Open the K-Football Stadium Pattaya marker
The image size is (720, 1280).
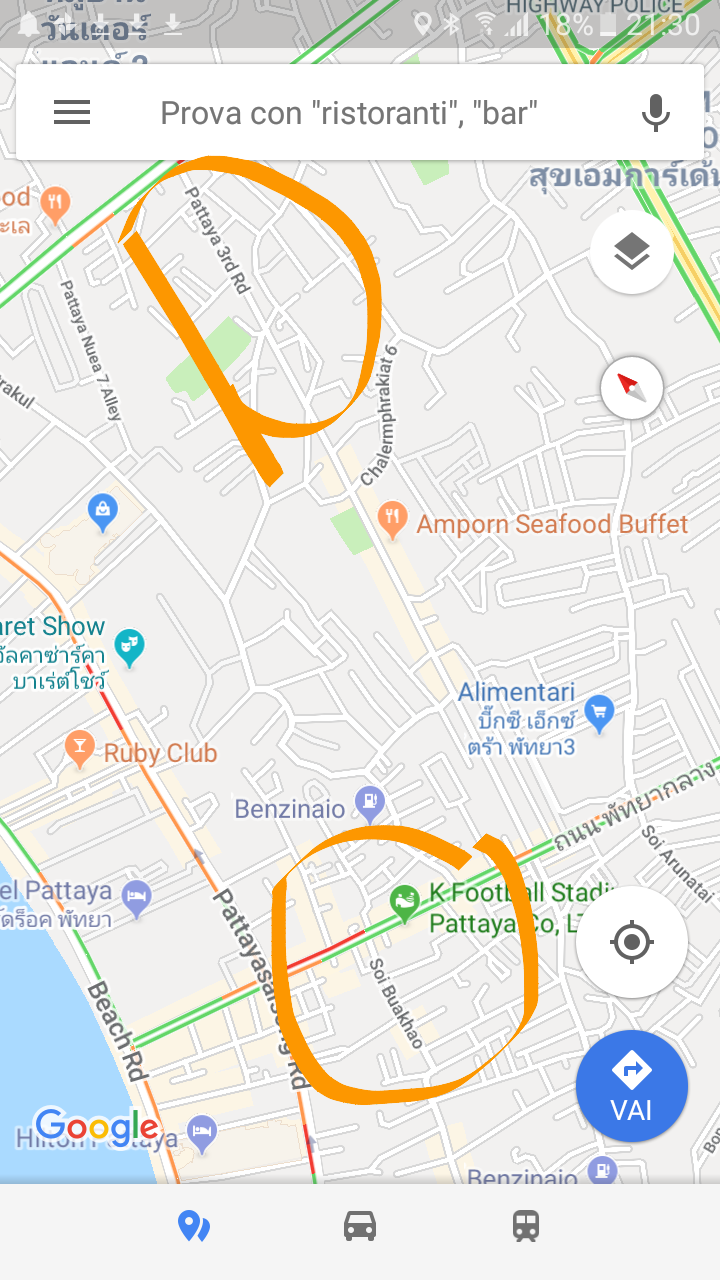[405, 902]
